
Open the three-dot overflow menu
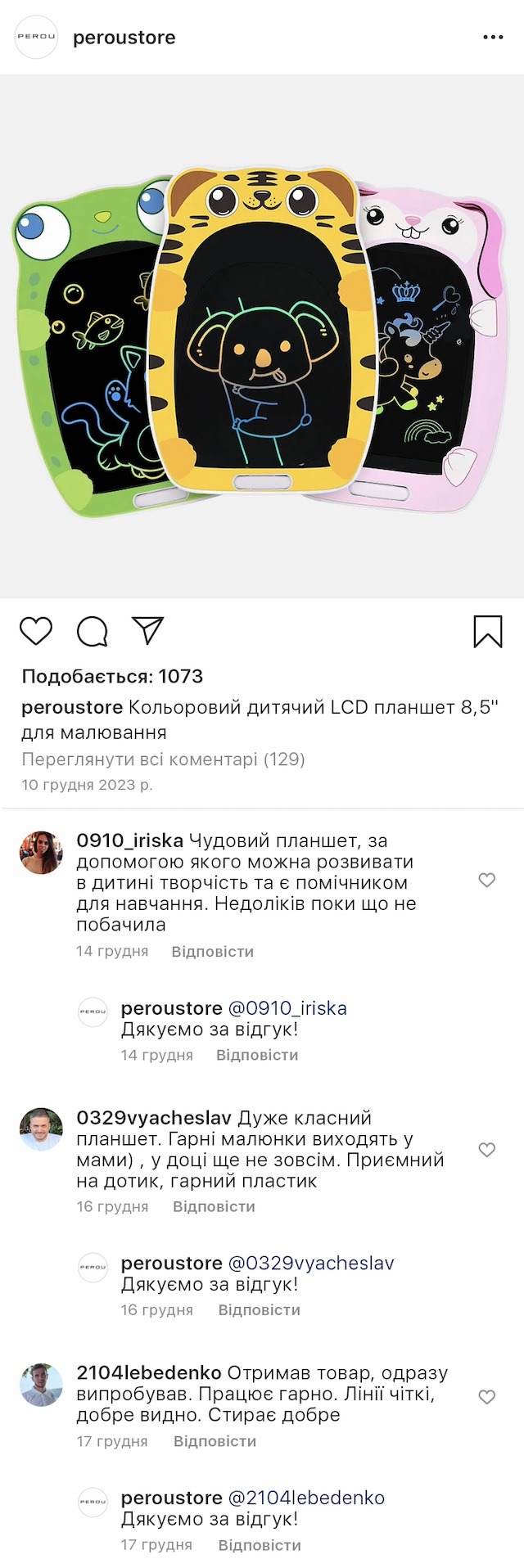coord(493,38)
